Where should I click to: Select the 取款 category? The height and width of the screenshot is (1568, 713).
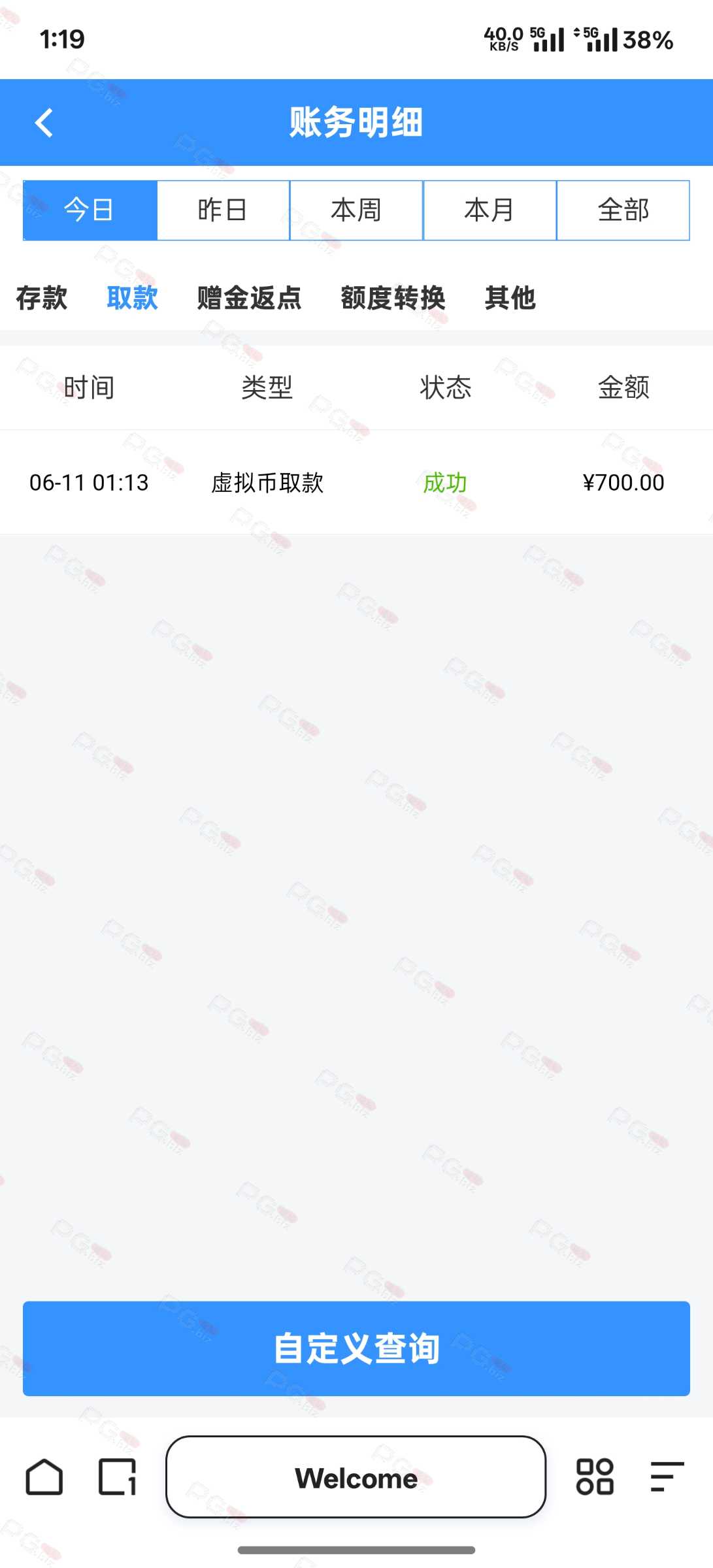133,298
